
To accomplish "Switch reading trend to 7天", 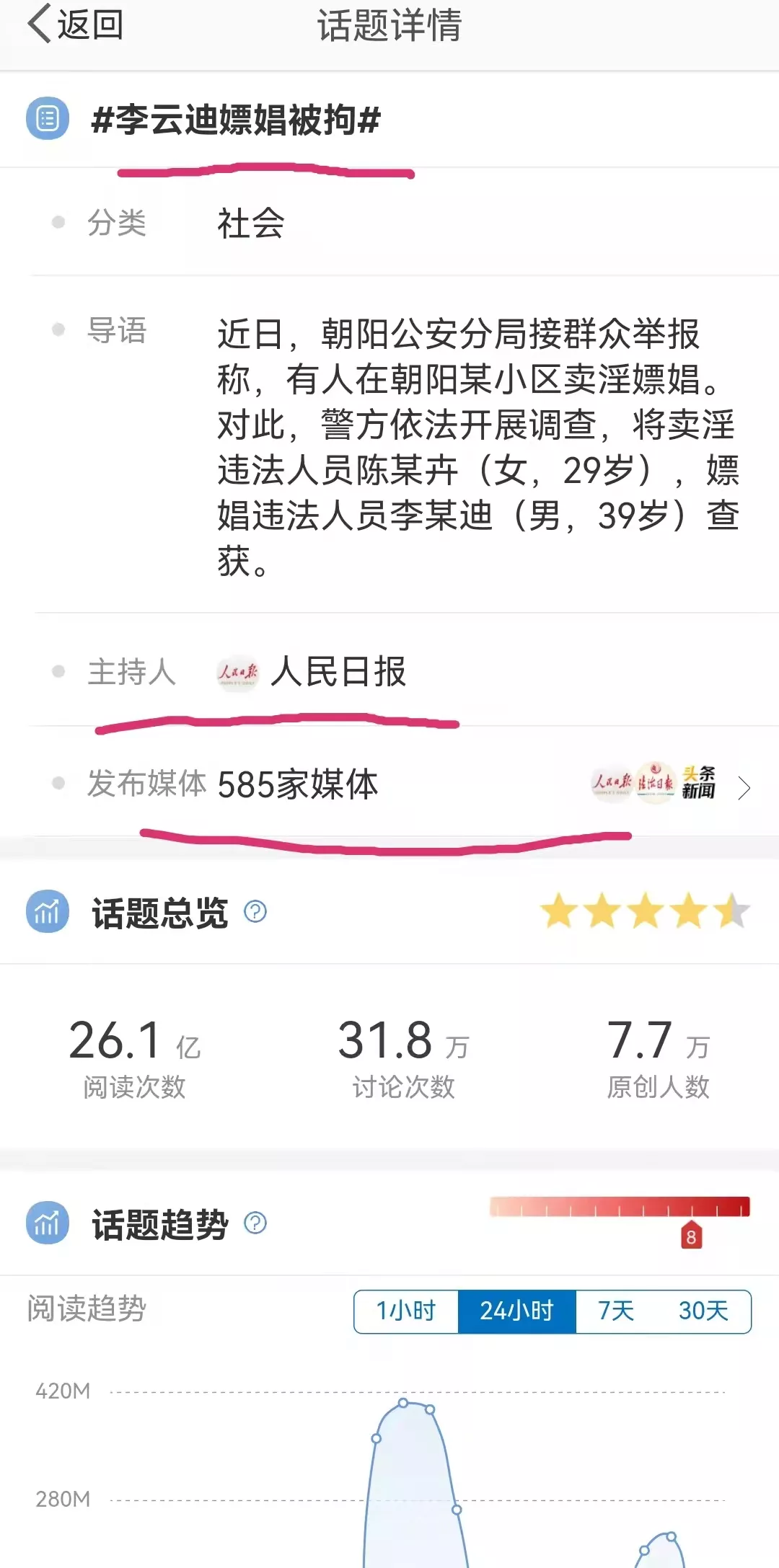I will point(616,1311).
